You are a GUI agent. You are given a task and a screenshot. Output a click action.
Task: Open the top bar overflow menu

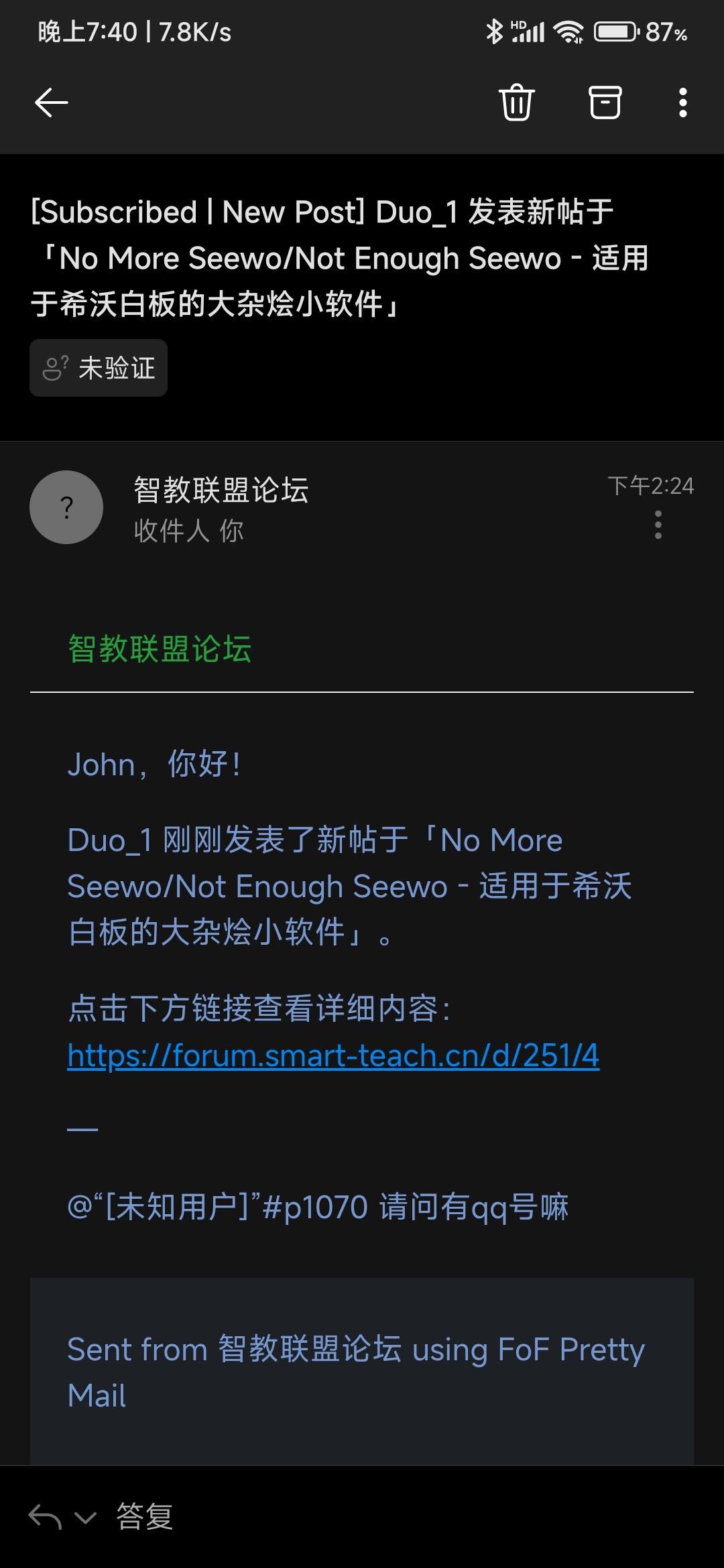point(682,103)
